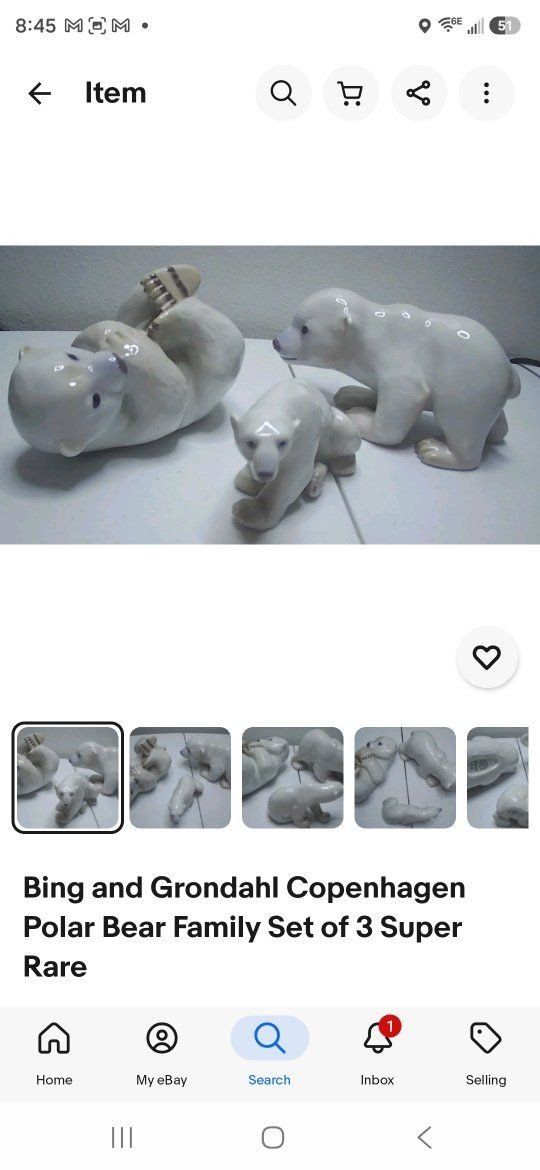Image resolution: width=540 pixels, height=1170 pixels.
Task: Switch to the Selling tab
Action: 486,1053
